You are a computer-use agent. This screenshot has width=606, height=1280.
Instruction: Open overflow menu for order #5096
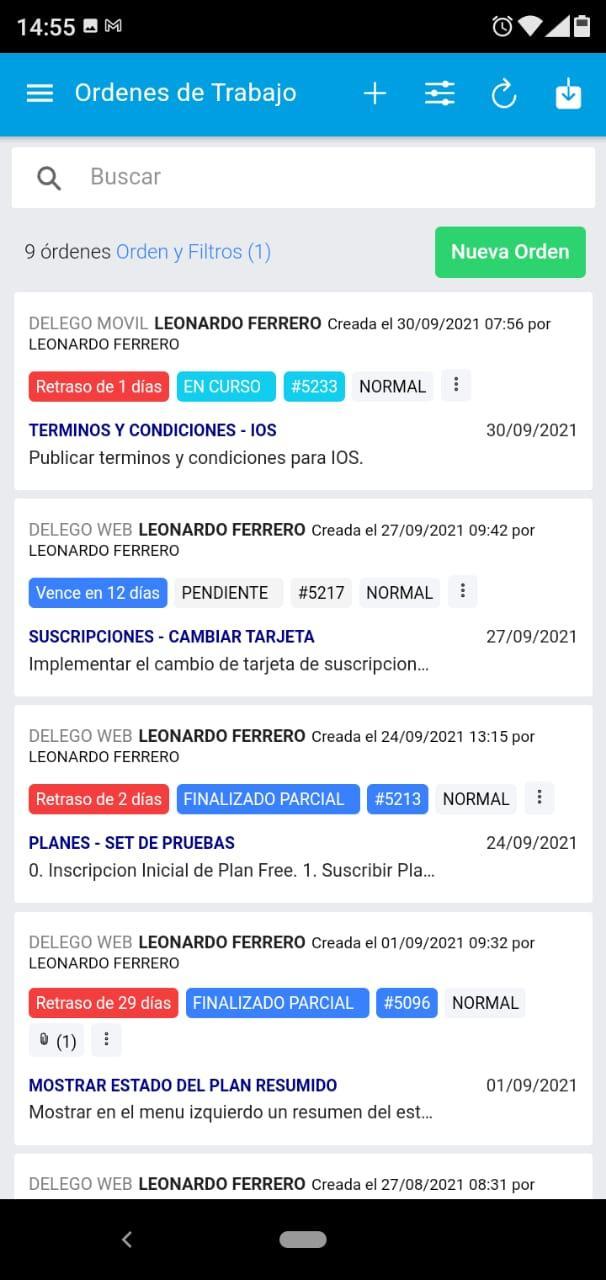click(106, 1040)
